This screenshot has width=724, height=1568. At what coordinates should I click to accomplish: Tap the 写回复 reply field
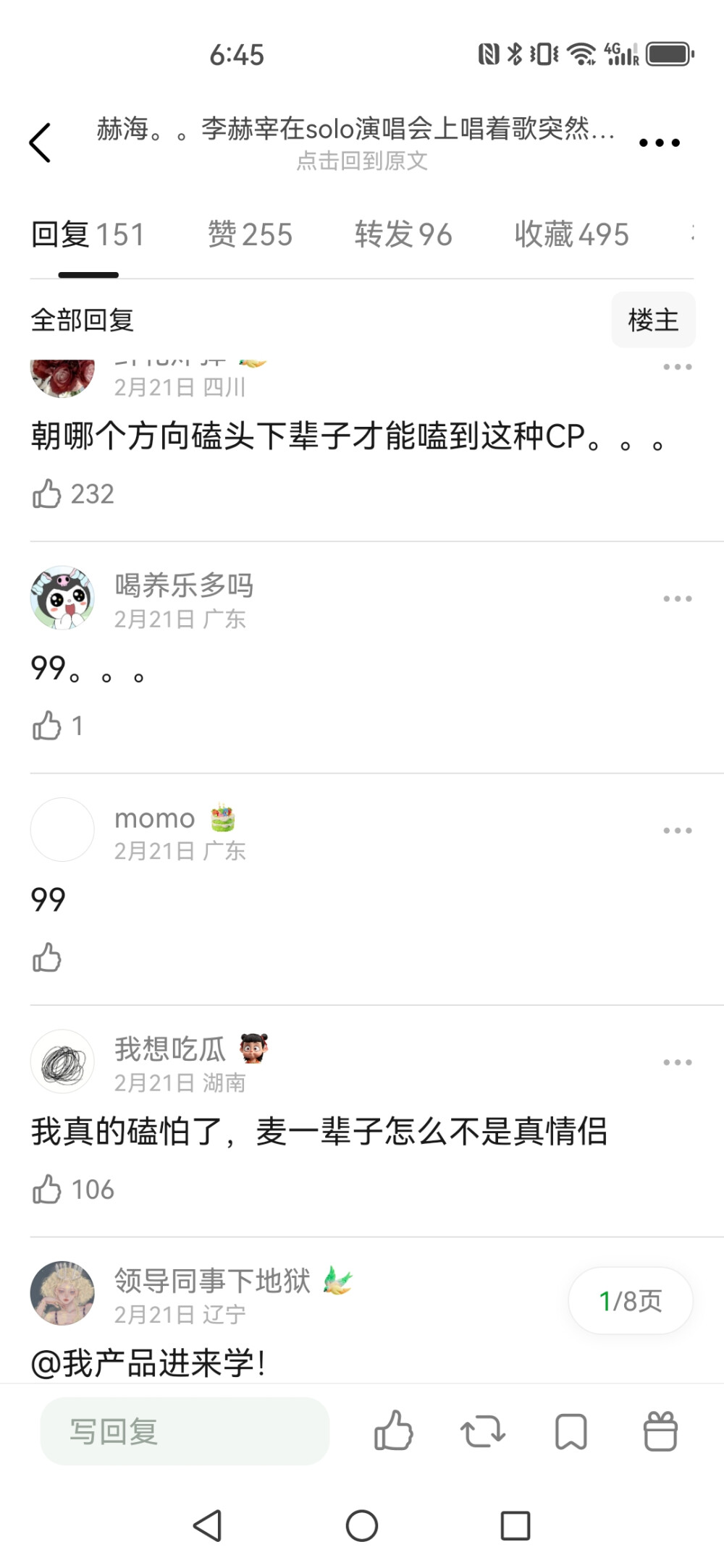point(185,1431)
